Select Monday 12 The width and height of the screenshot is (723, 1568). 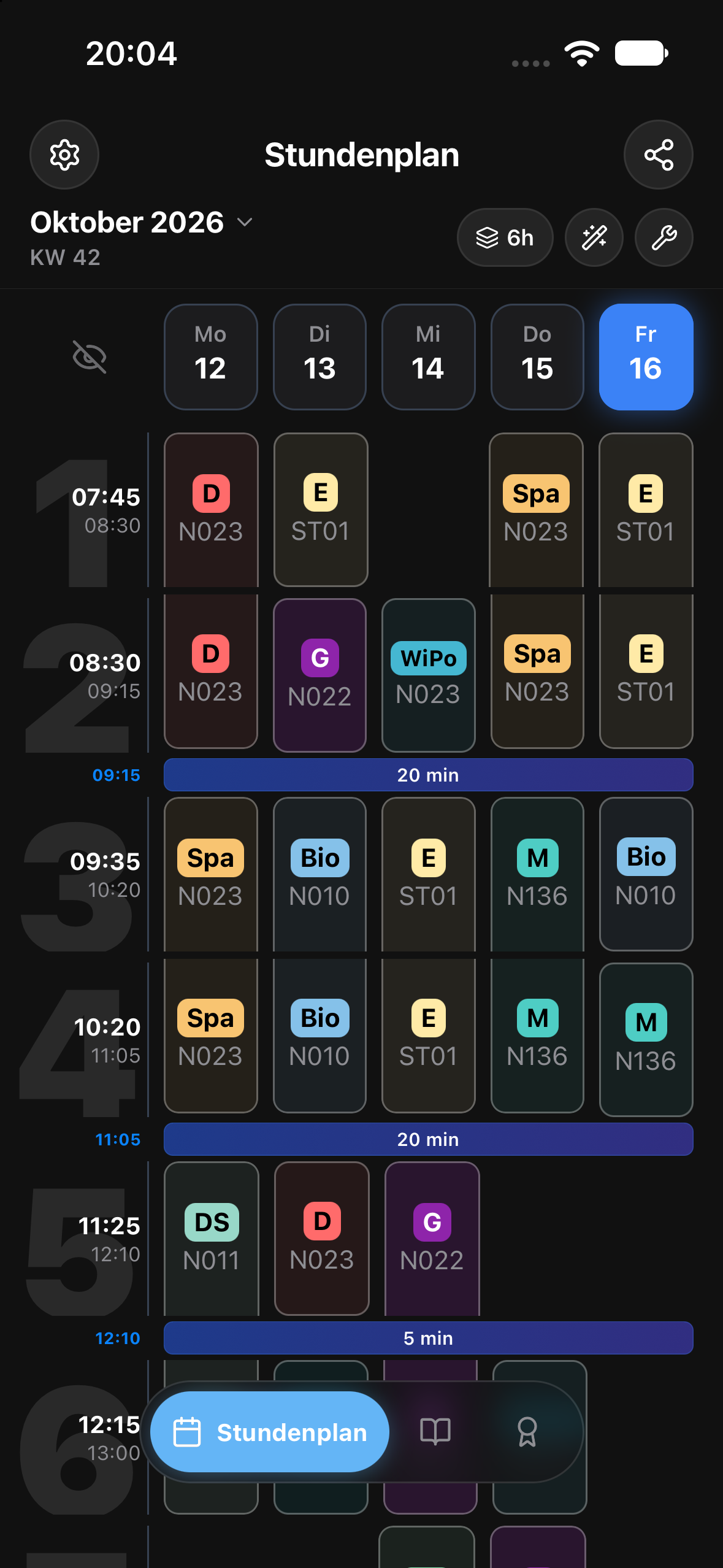pyautogui.click(x=211, y=357)
